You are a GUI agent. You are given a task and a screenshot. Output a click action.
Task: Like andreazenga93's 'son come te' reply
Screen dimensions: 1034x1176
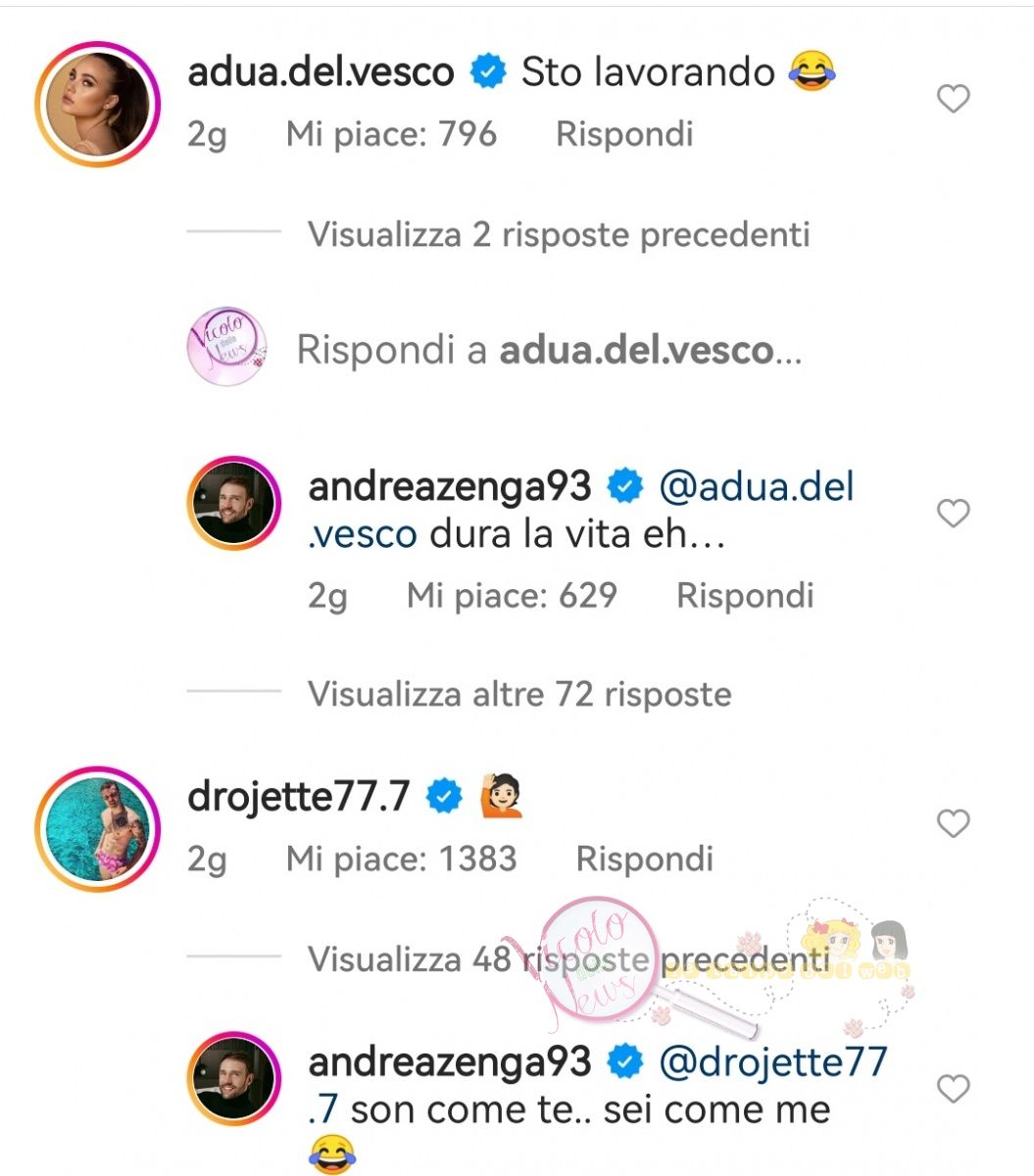tap(953, 1089)
